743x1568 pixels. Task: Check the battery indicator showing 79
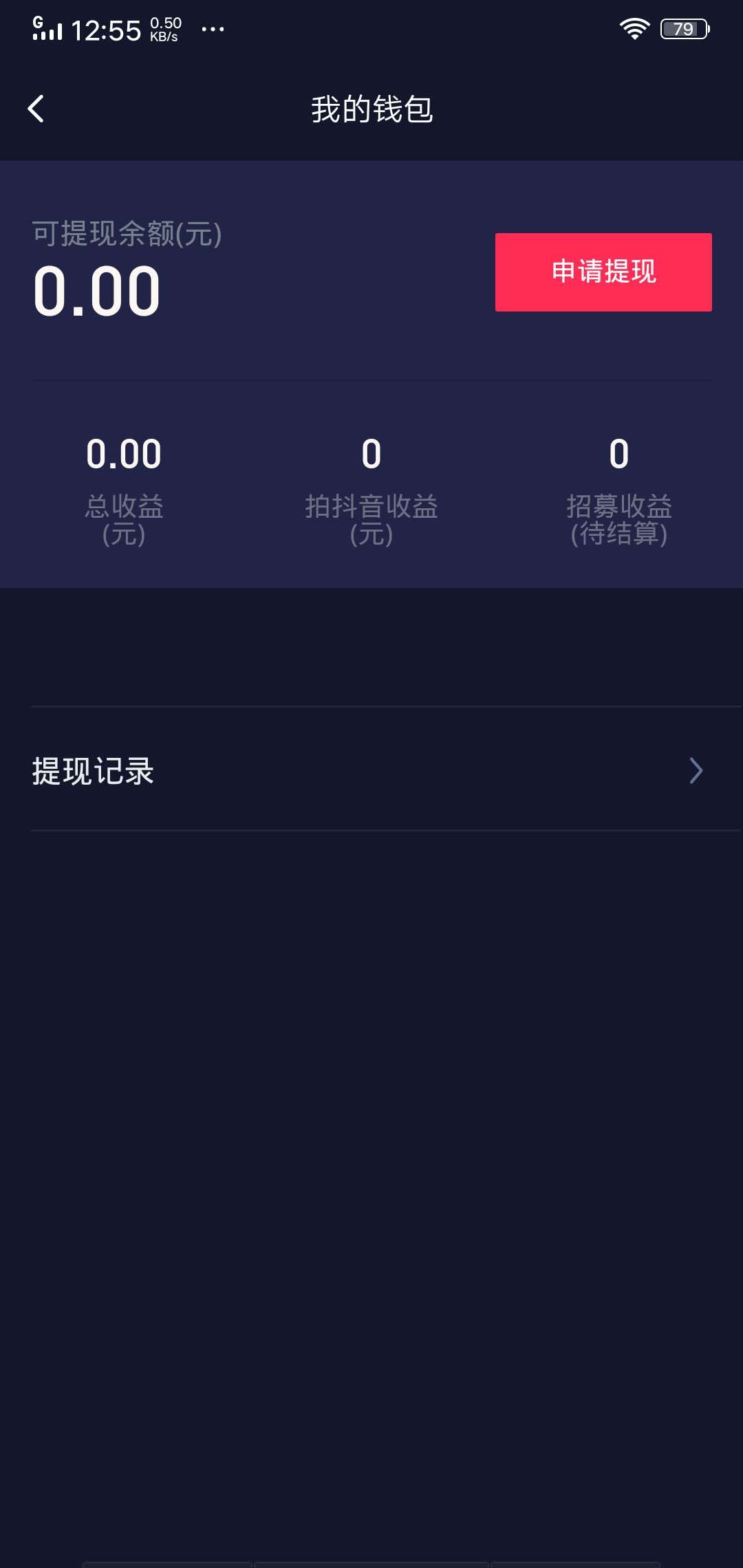click(x=683, y=28)
